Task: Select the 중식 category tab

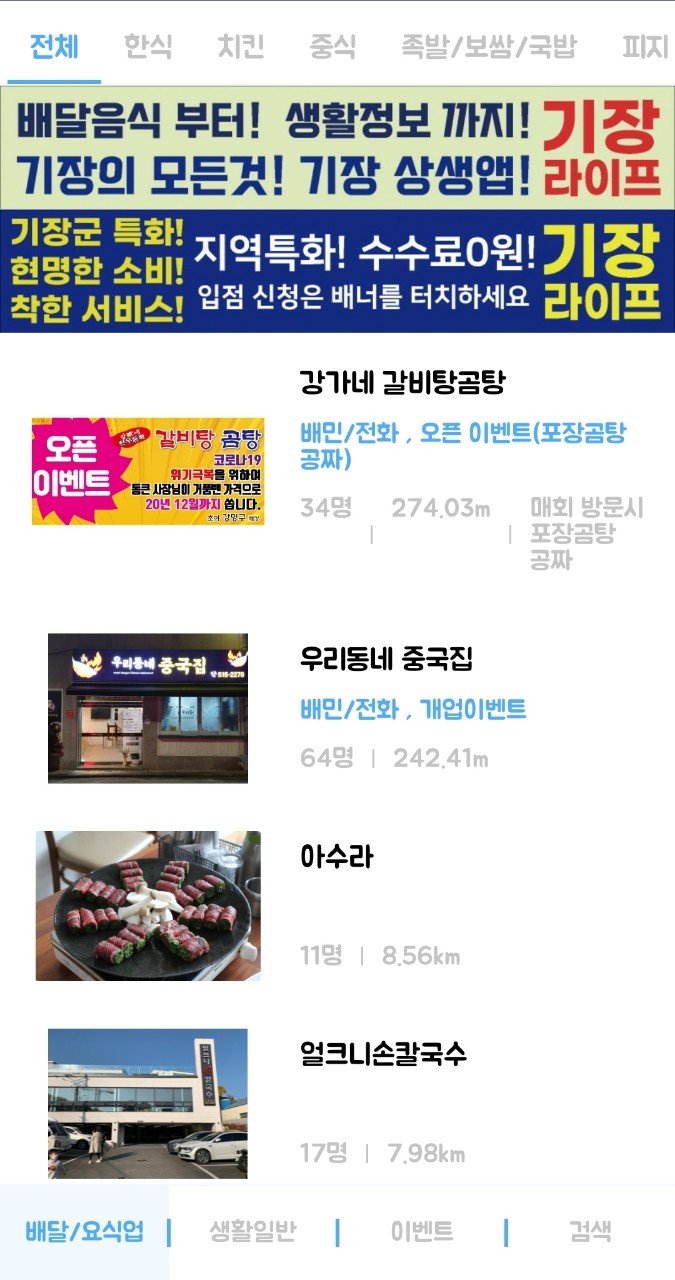Action: pos(333,46)
